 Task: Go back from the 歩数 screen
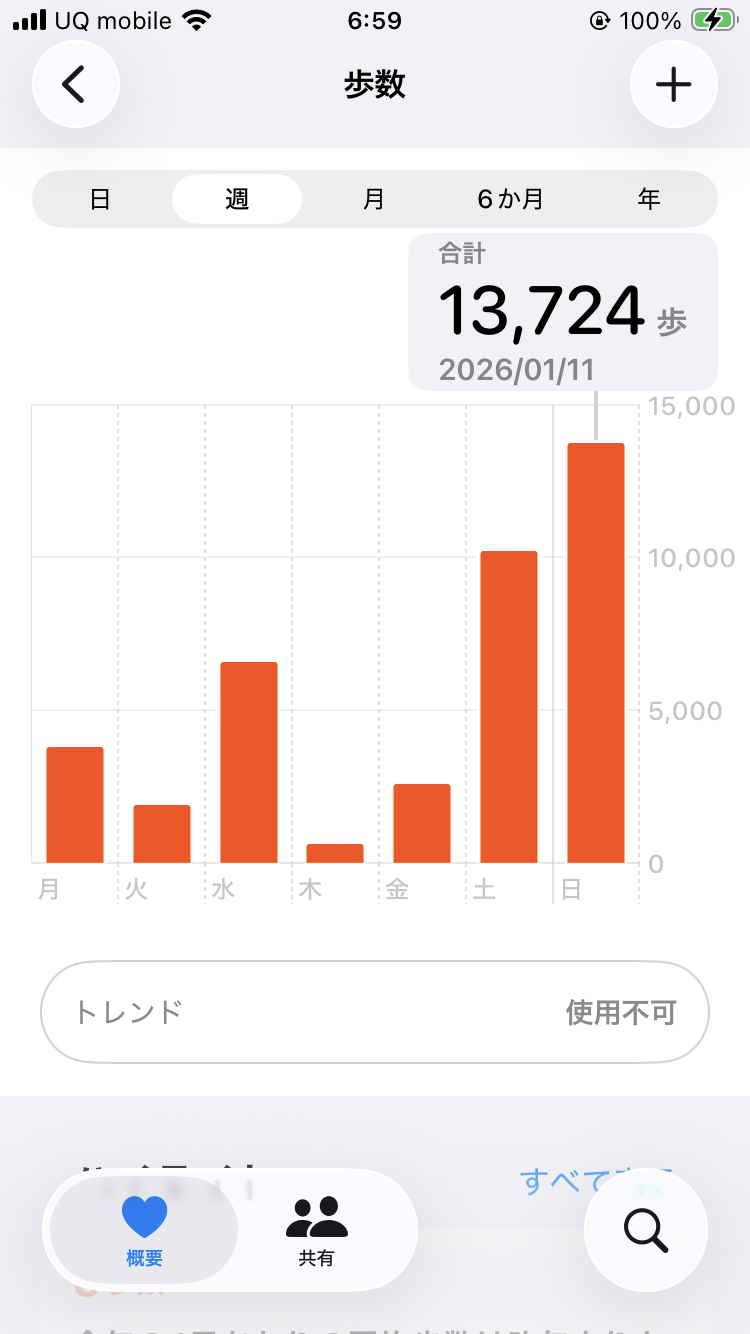(75, 84)
